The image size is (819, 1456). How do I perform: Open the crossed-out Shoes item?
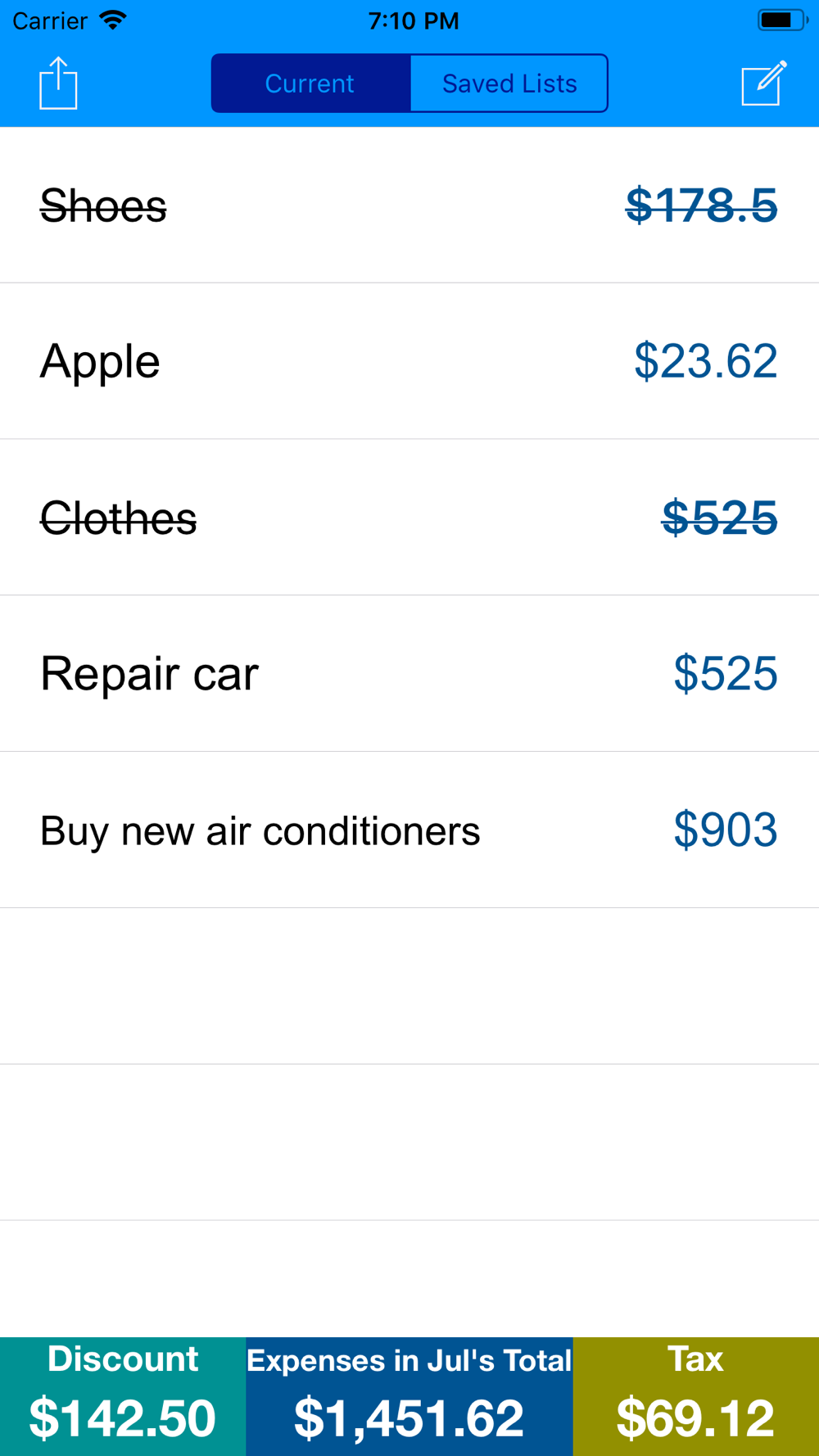click(x=409, y=206)
